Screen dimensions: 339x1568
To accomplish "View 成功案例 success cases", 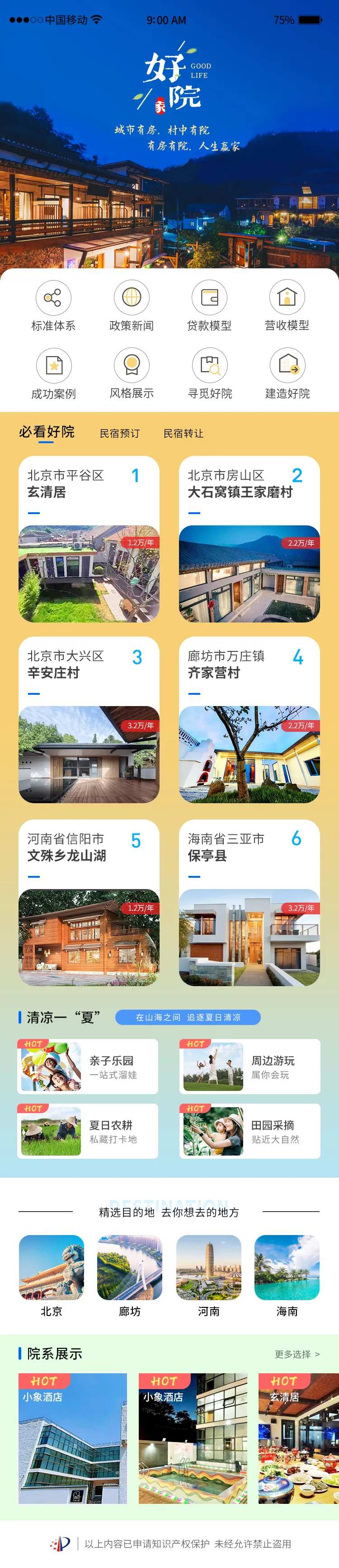I will pos(53,374).
